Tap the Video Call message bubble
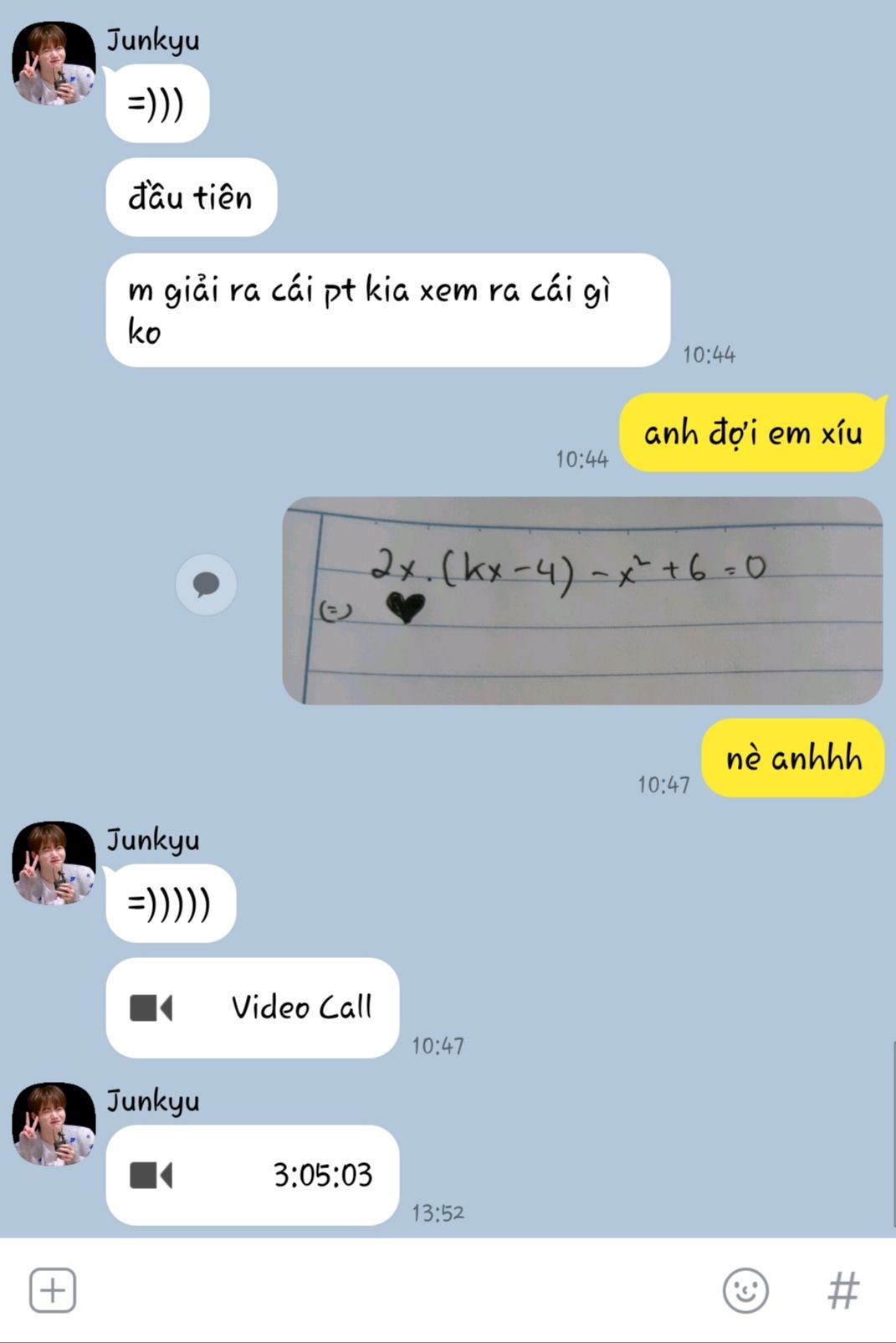The image size is (896, 1343). [x=252, y=1007]
